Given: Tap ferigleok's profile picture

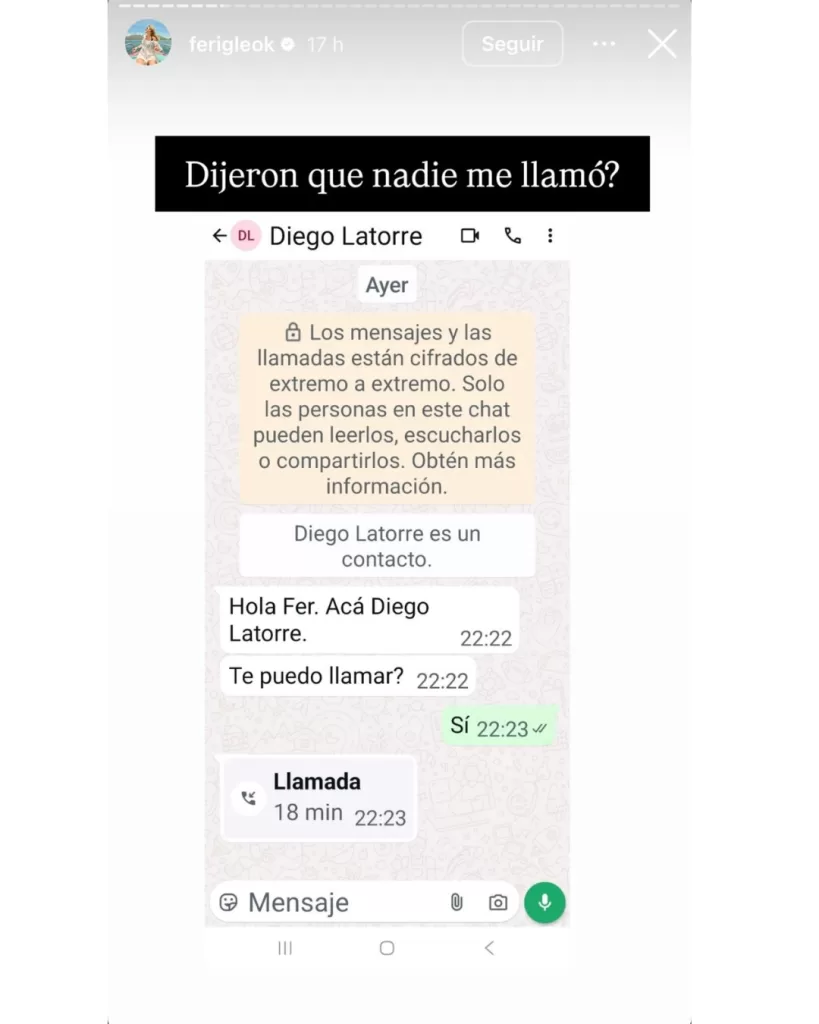Looking at the screenshot, I should coord(148,43).
